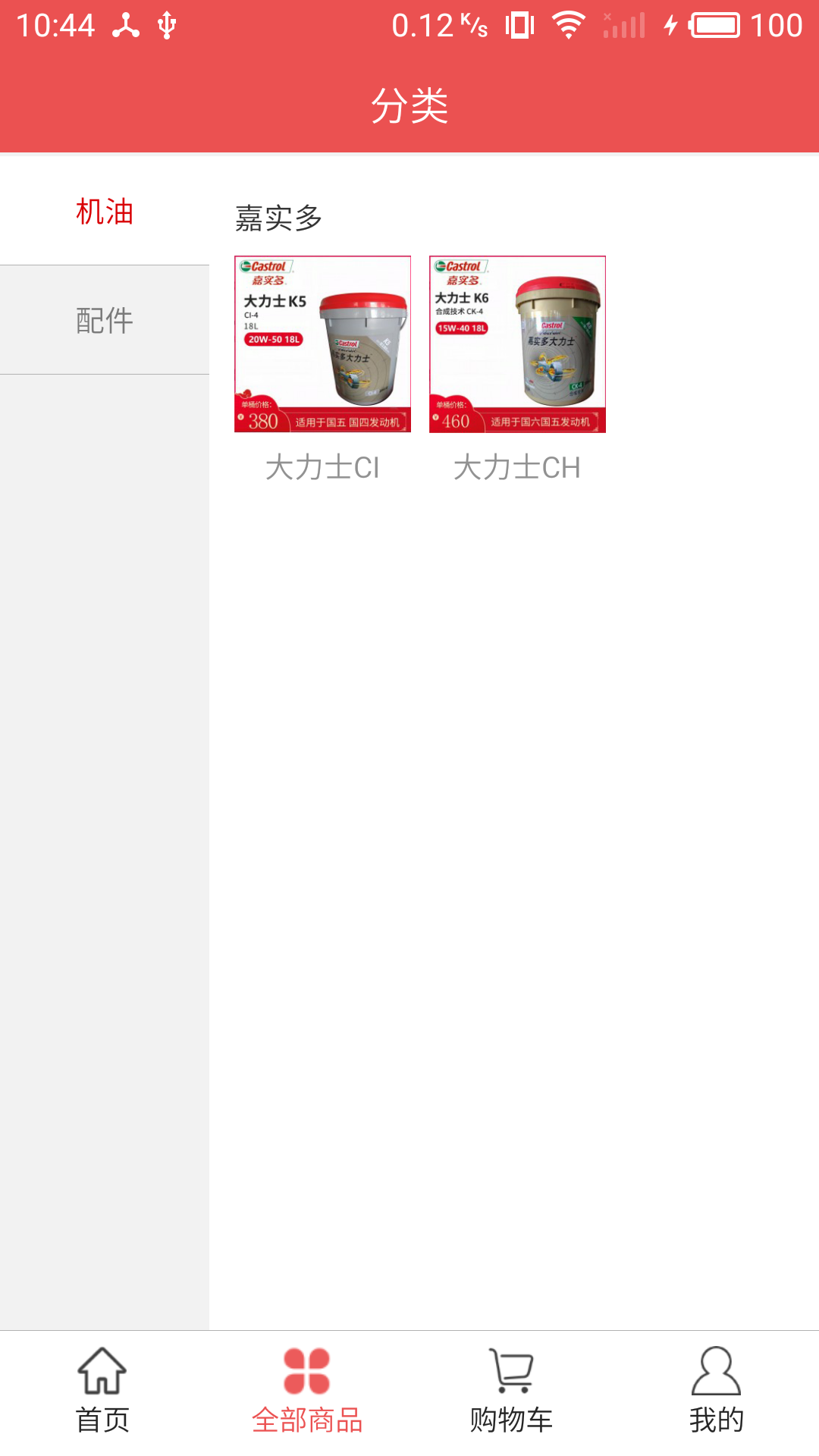Select the 机油 category
819x1456 pixels.
(x=105, y=212)
